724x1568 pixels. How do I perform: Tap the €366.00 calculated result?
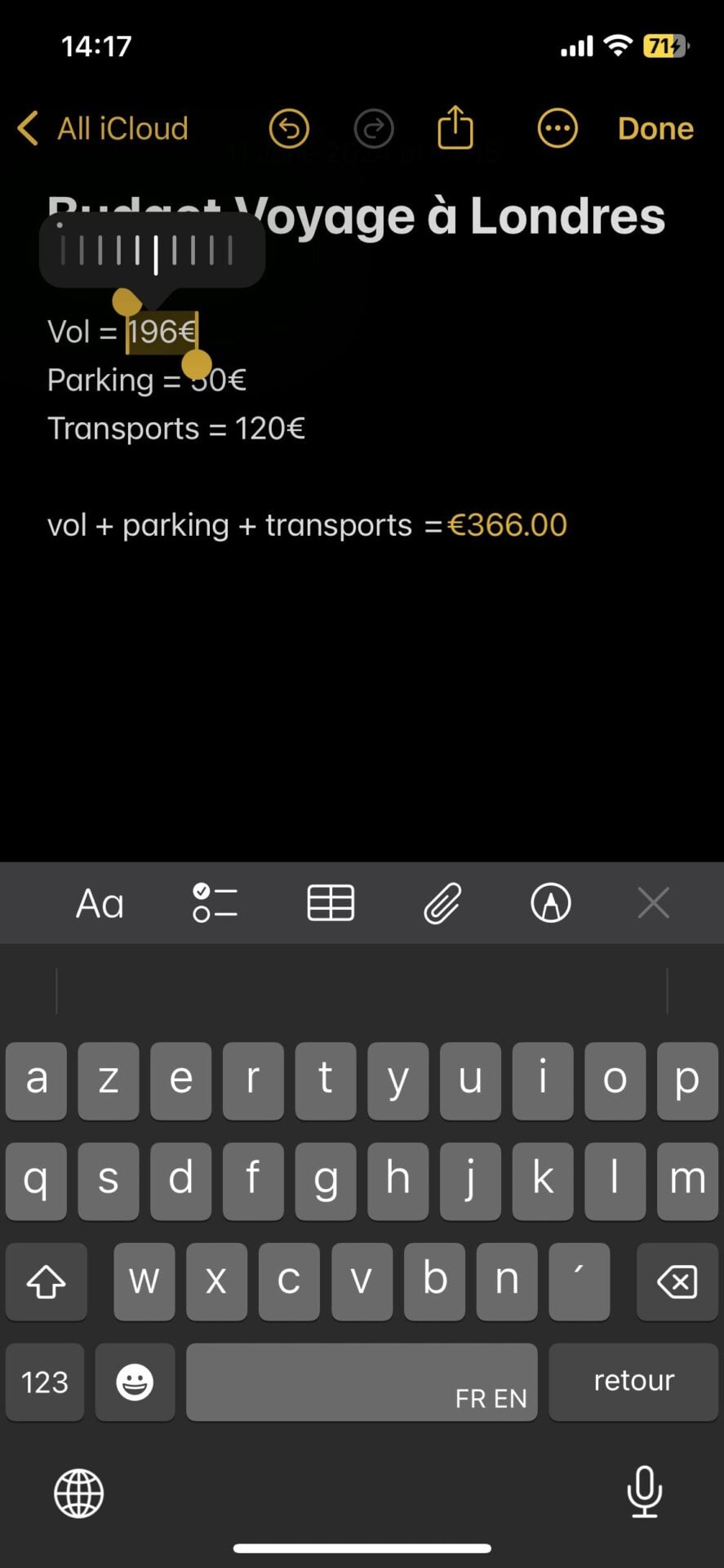(507, 525)
